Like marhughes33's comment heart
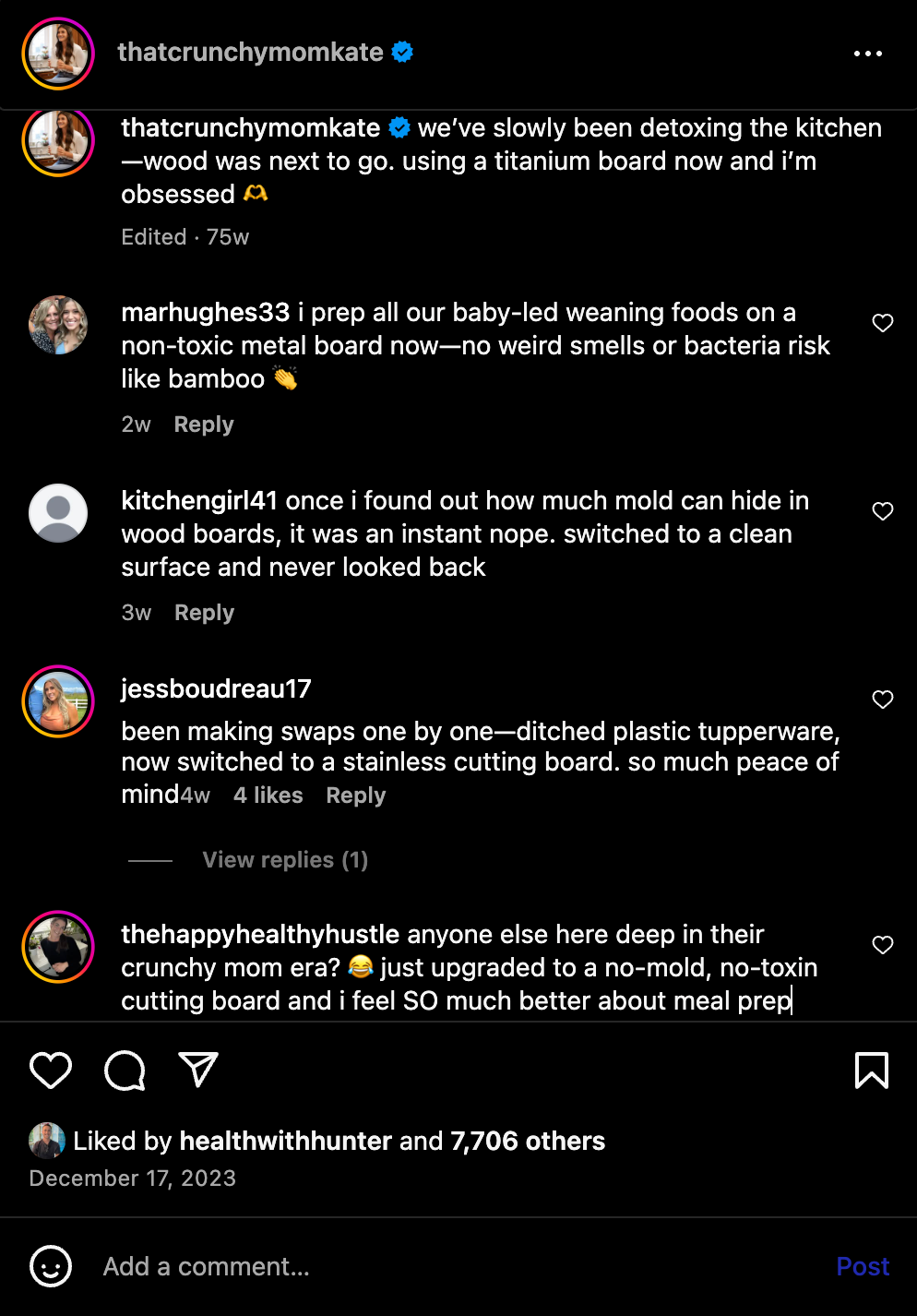The image size is (917, 1316). click(883, 323)
